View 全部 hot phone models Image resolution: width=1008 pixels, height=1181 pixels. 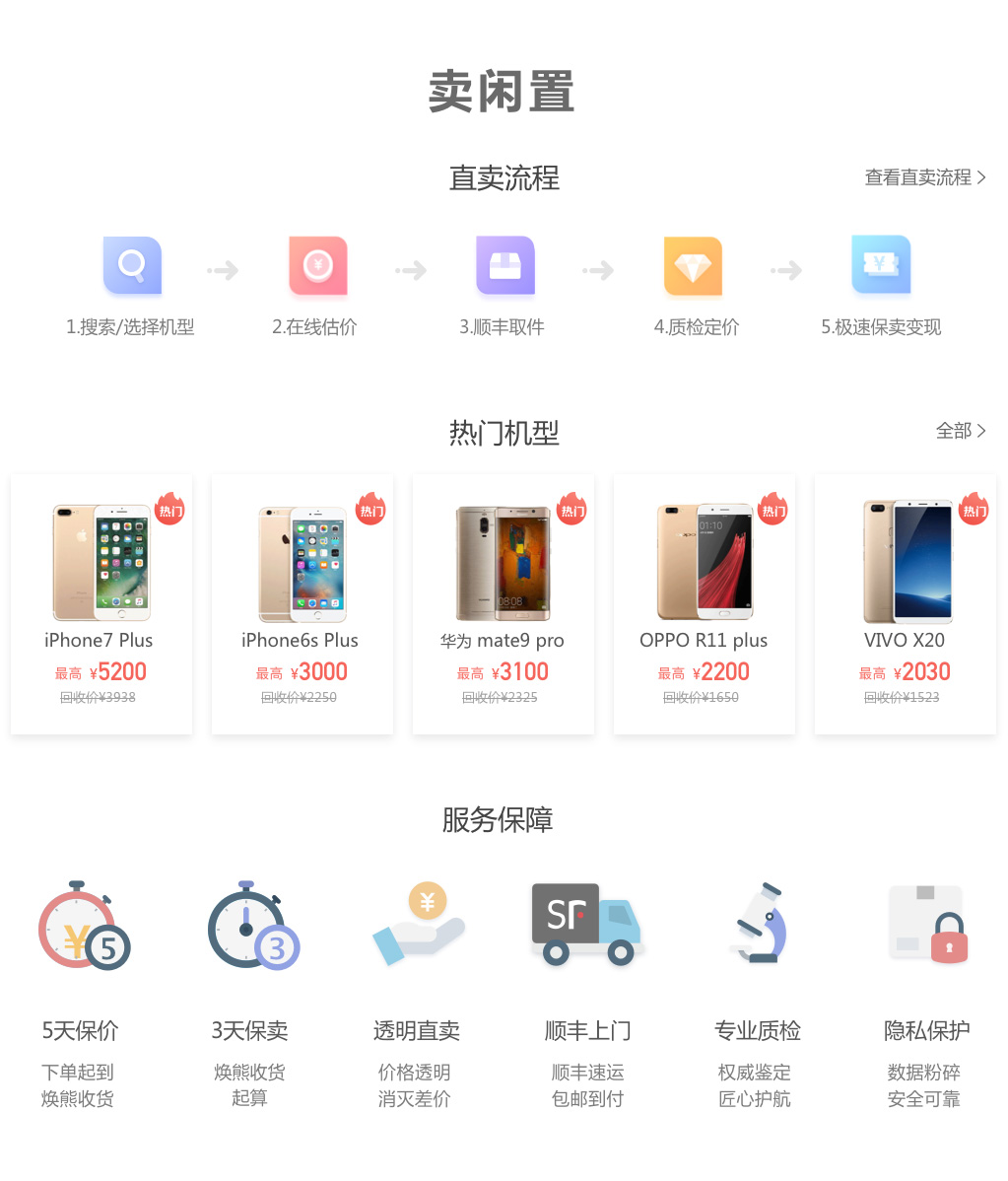pos(960,431)
